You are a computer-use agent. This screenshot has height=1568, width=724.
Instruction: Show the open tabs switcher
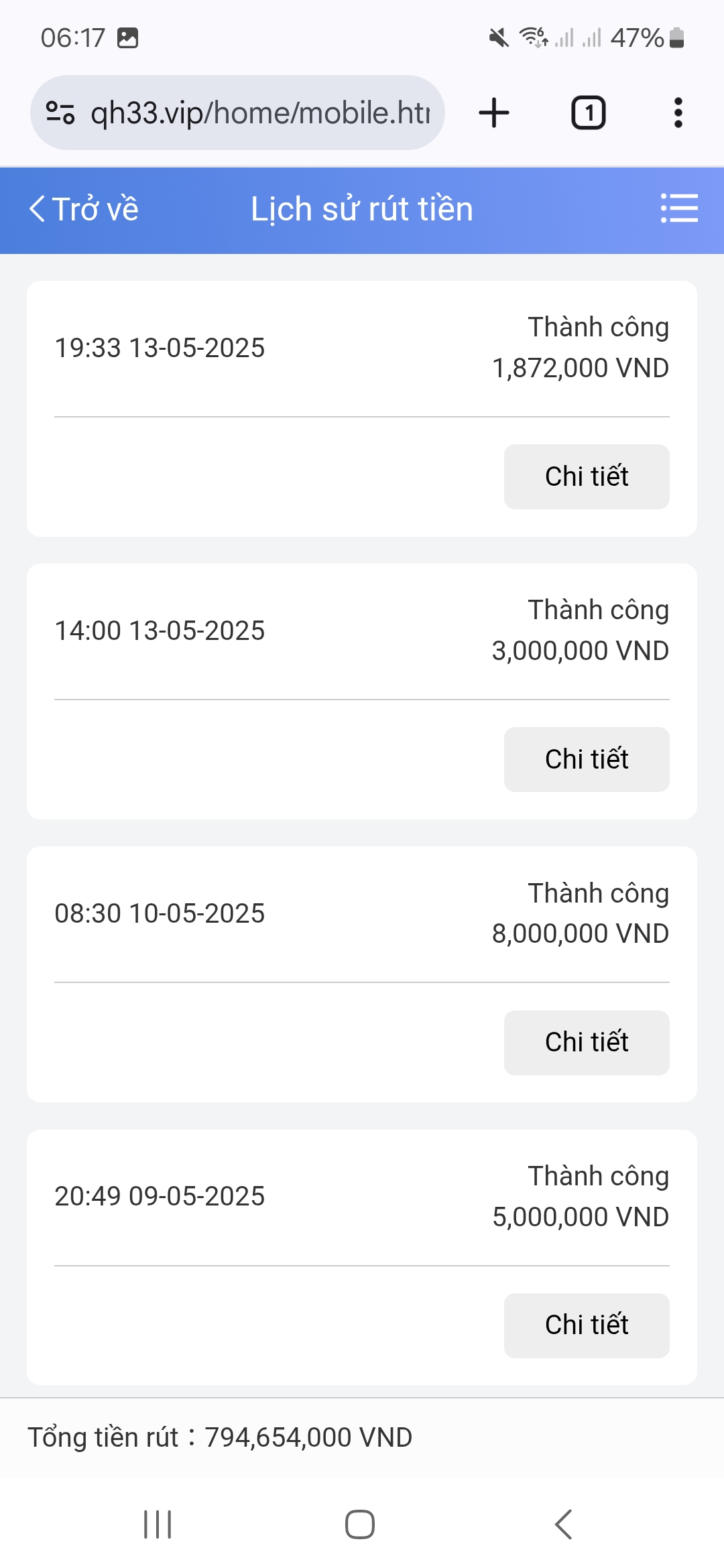click(x=588, y=113)
